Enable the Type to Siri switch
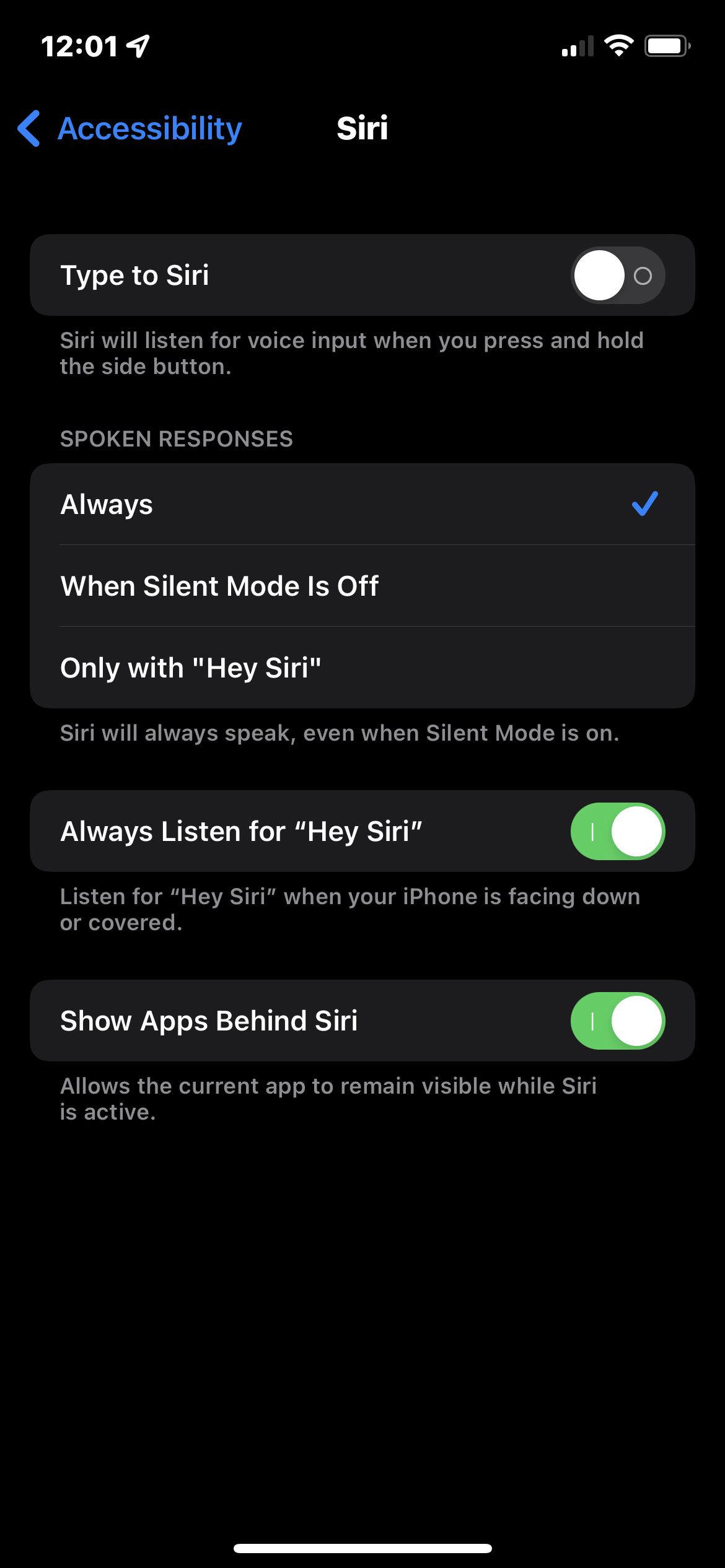 [x=617, y=276]
